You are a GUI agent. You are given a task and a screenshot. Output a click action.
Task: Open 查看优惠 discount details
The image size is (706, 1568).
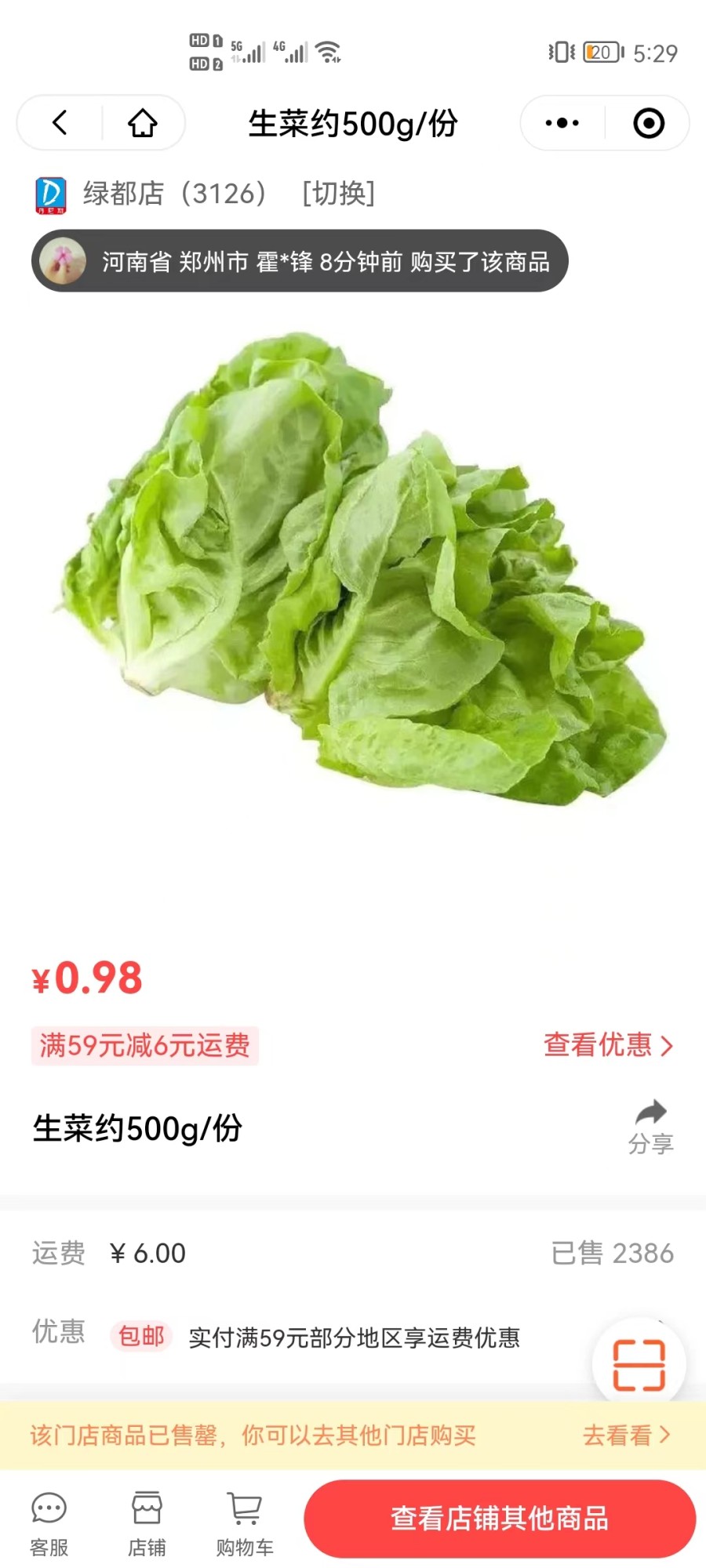[608, 1045]
